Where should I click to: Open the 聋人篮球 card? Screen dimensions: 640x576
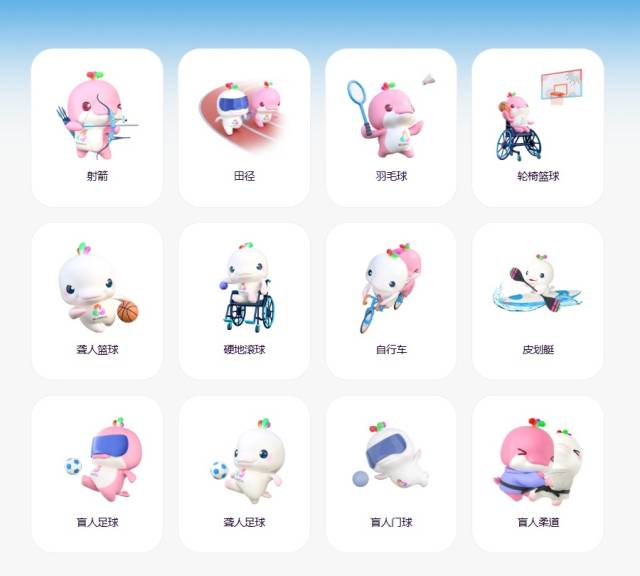click(x=97, y=301)
